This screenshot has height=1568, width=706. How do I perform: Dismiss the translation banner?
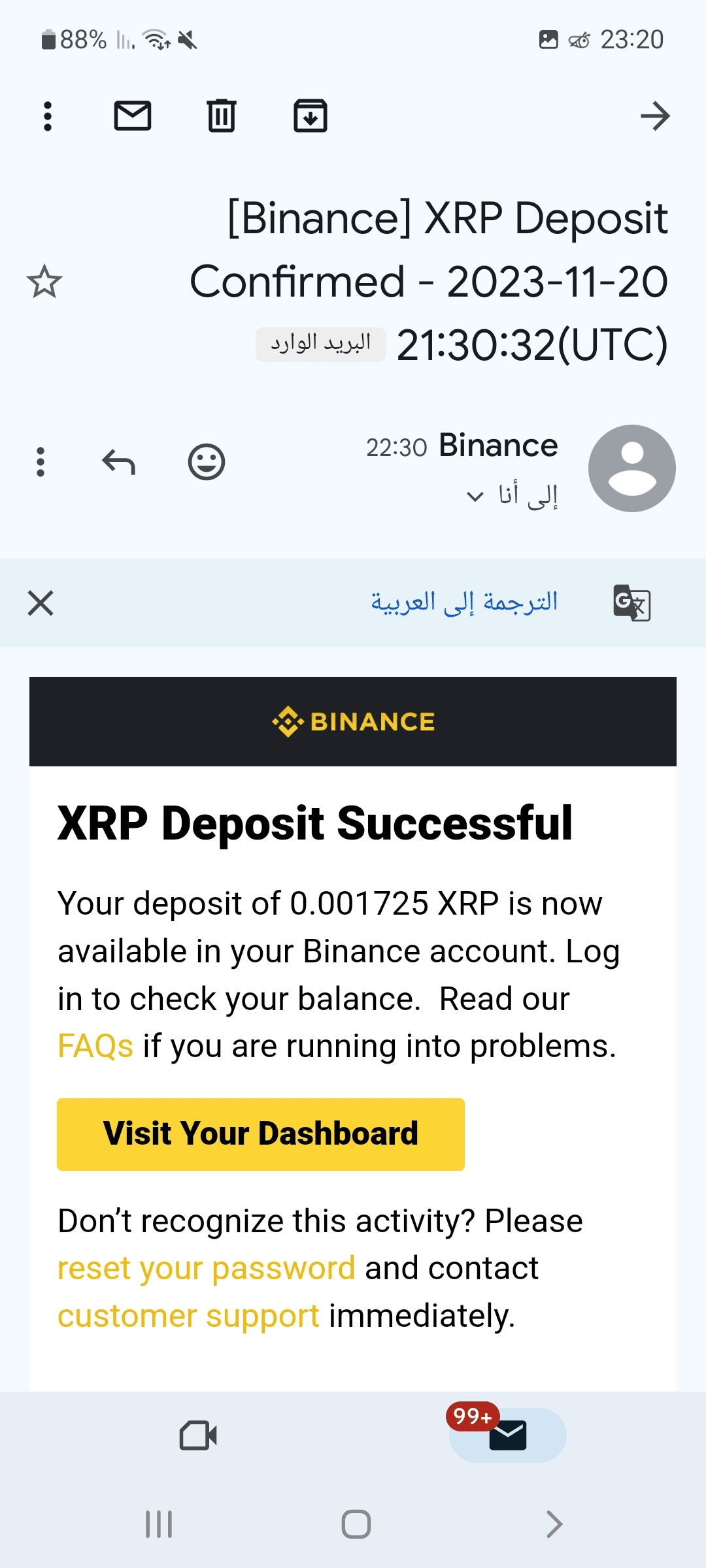tap(41, 603)
